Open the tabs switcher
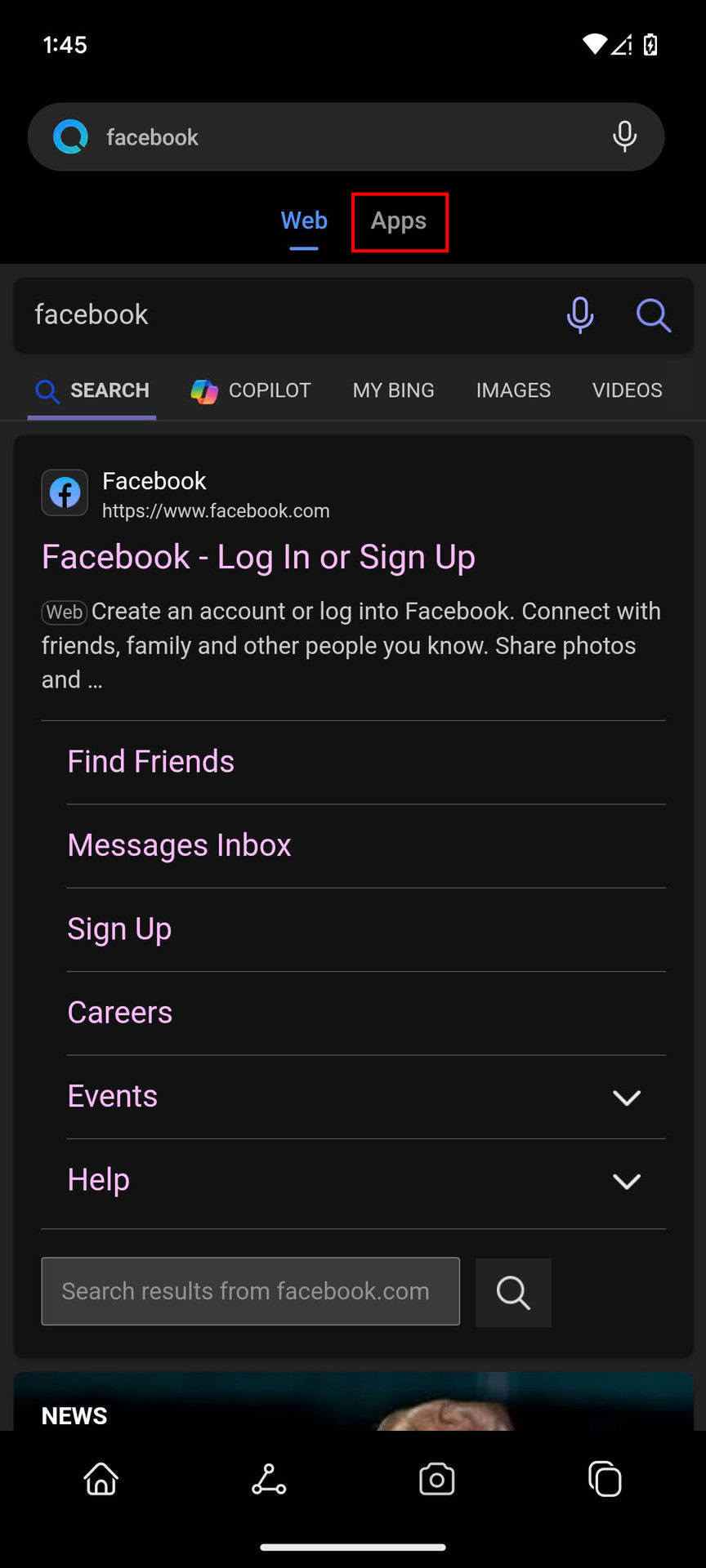Screen dimensions: 706x1568 tap(605, 1479)
